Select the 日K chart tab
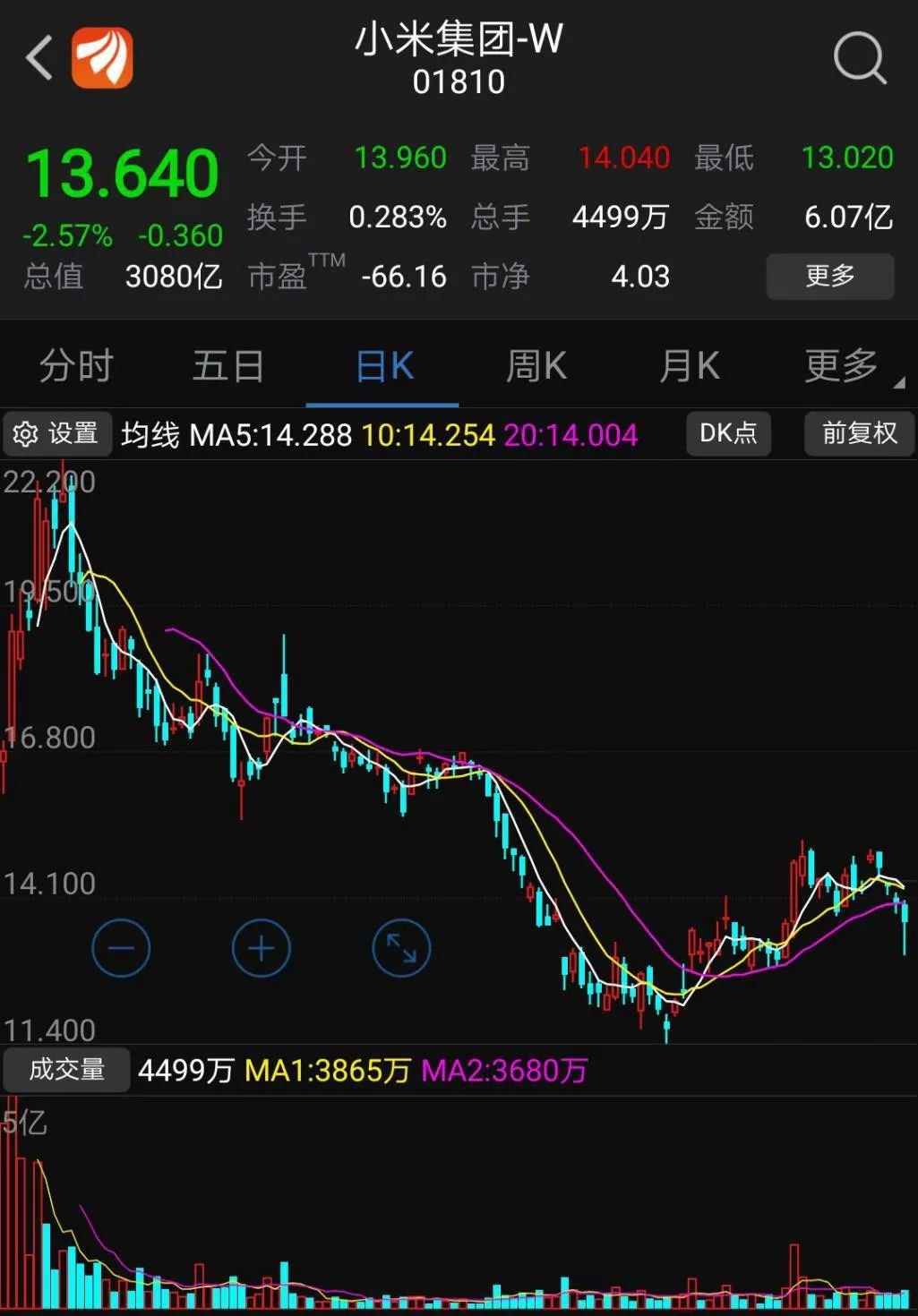 pos(383,366)
